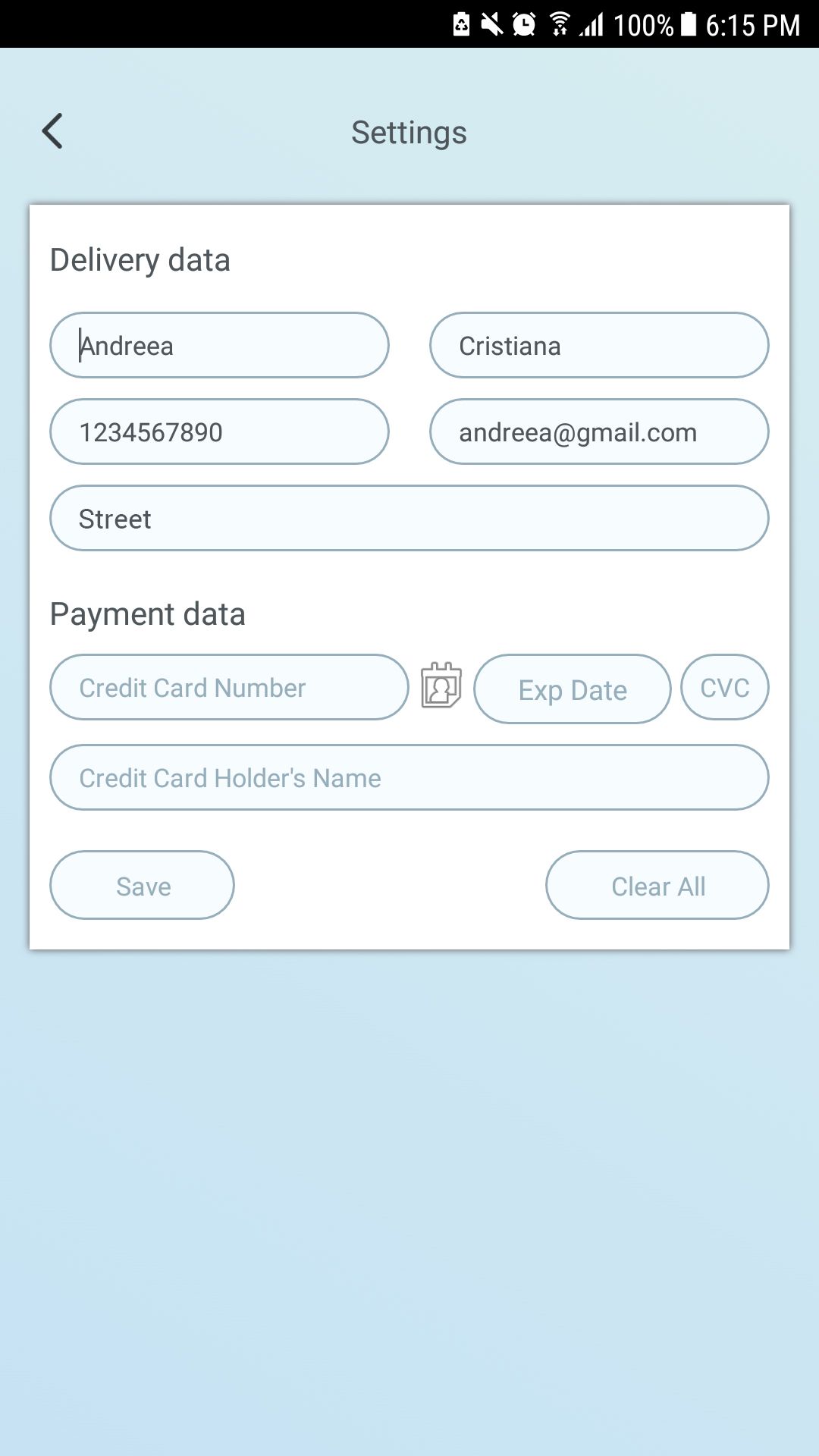Save the settings
Screen dimensions: 819x1456
coord(143,886)
